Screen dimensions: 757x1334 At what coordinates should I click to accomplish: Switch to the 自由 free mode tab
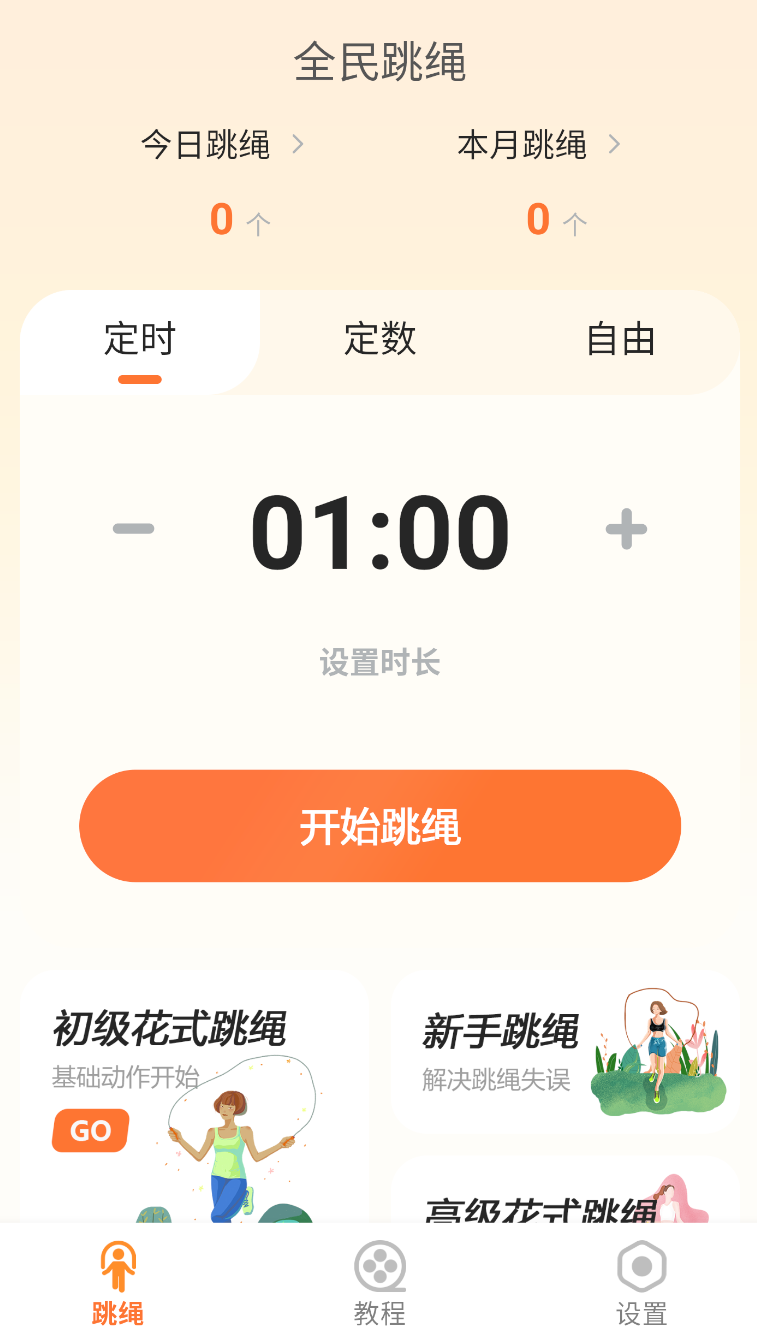pos(620,341)
